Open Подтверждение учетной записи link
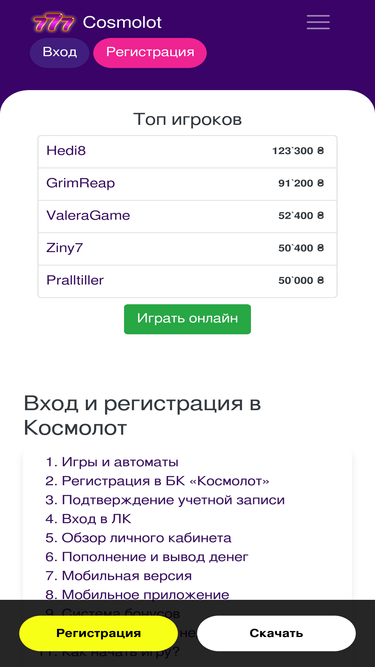 click(x=173, y=500)
